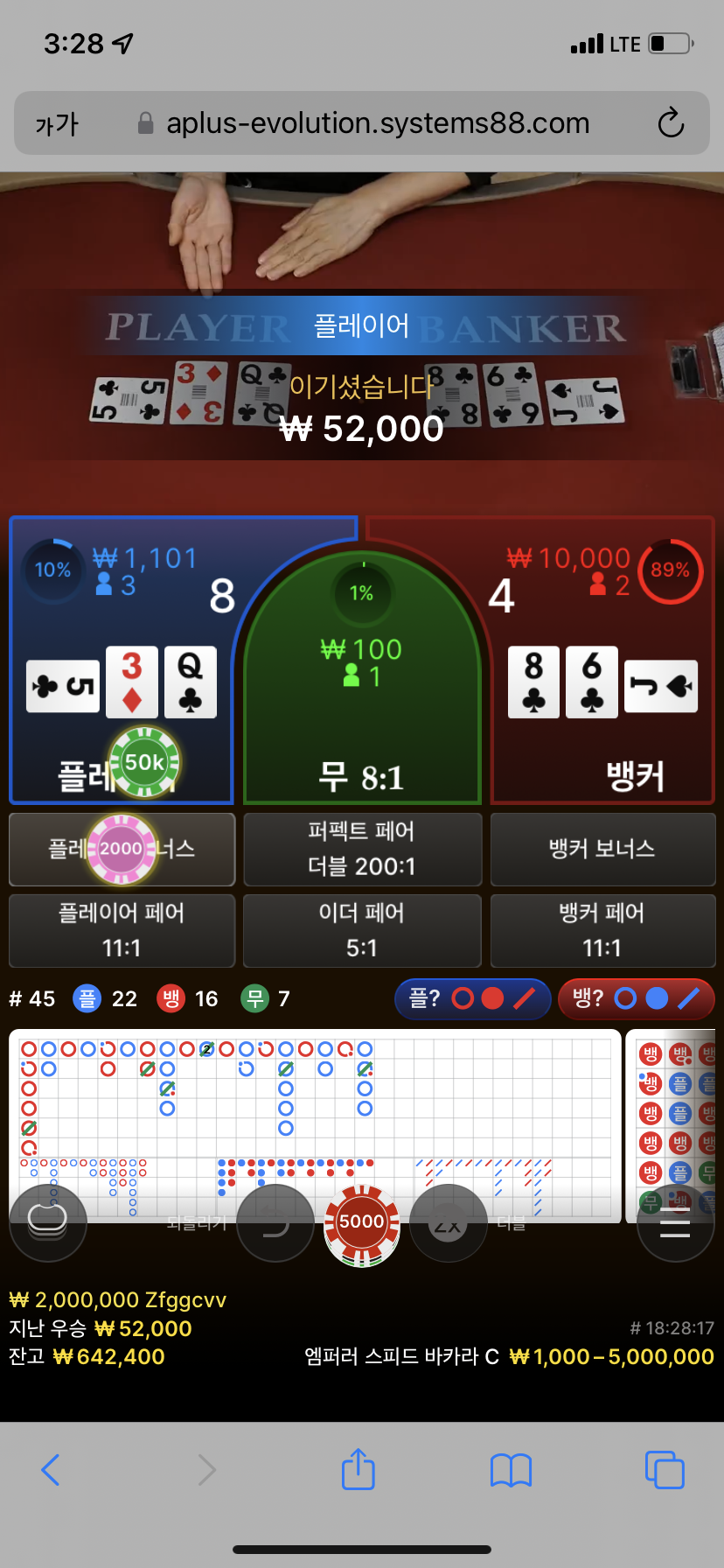Bet on 이더 페어 5:1

click(x=362, y=930)
